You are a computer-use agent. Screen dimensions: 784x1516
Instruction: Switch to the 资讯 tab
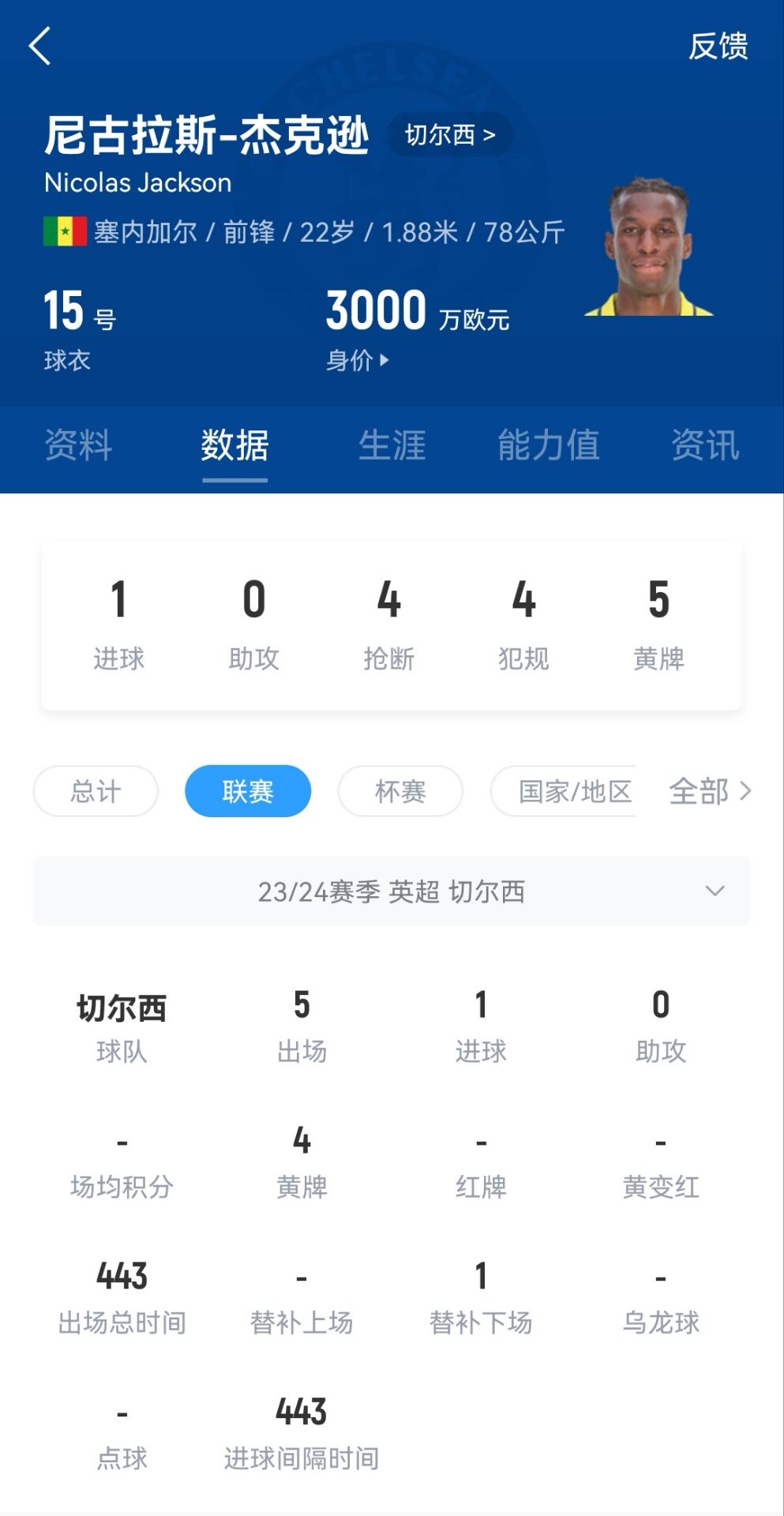(x=704, y=445)
